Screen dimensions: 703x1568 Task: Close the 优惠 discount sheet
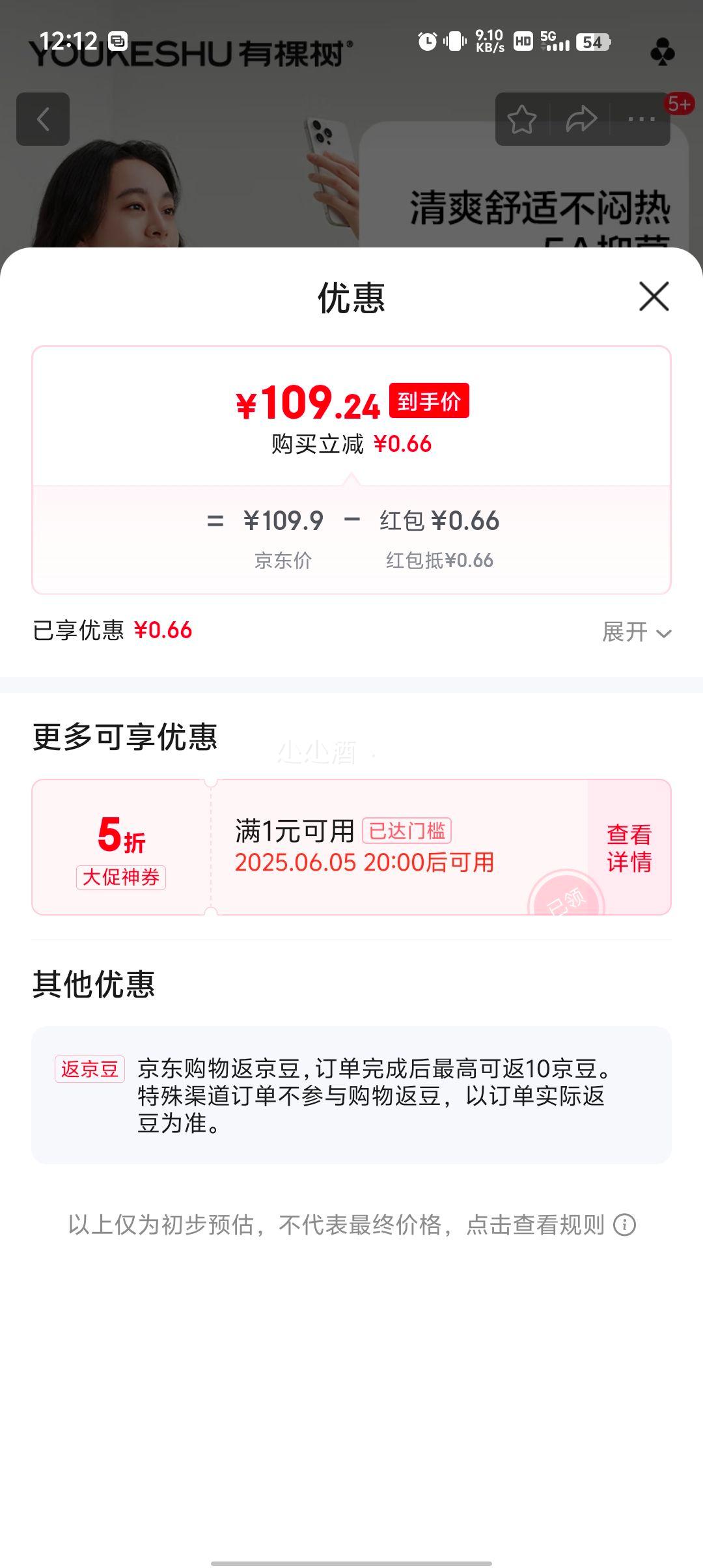654,297
